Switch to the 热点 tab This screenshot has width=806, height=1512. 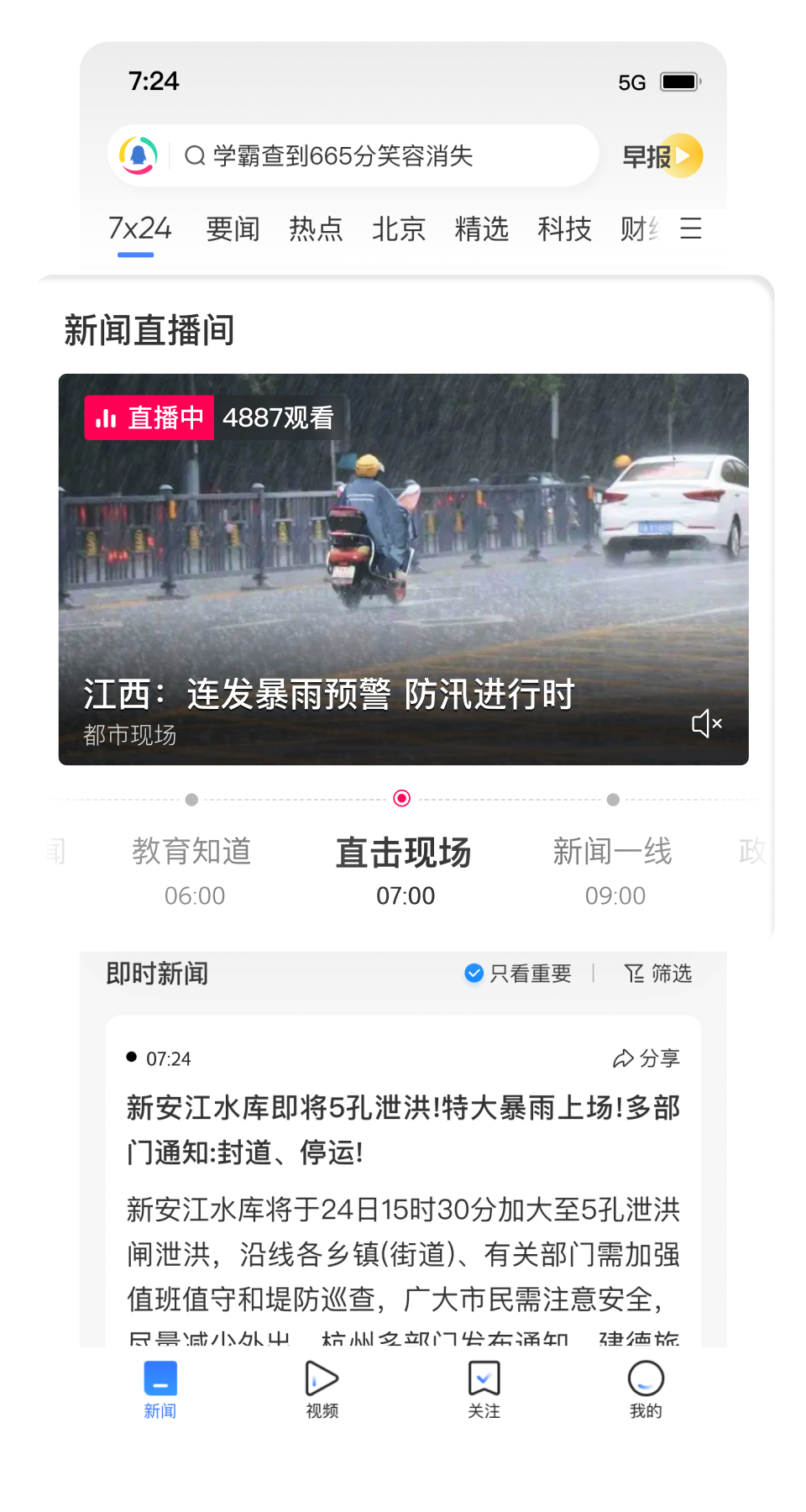pyautogui.click(x=316, y=228)
